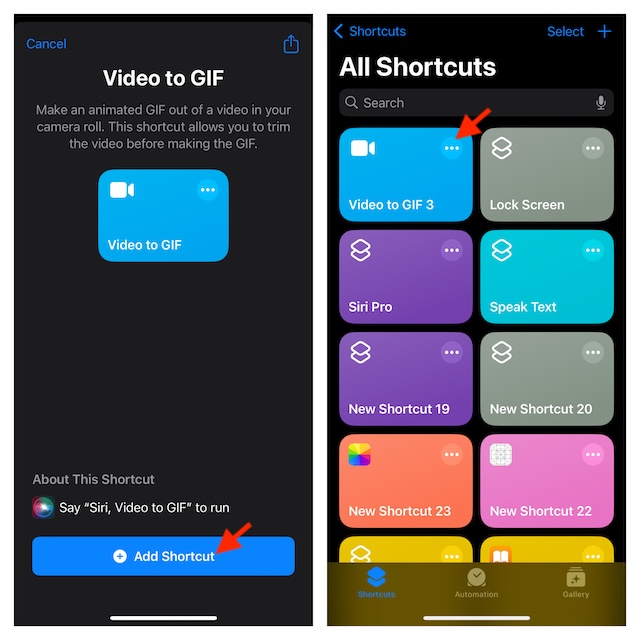The width and height of the screenshot is (640, 640).
Task: Tap Select in All Shortcuts
Action: pyautogui.click(x=565, y=31)
